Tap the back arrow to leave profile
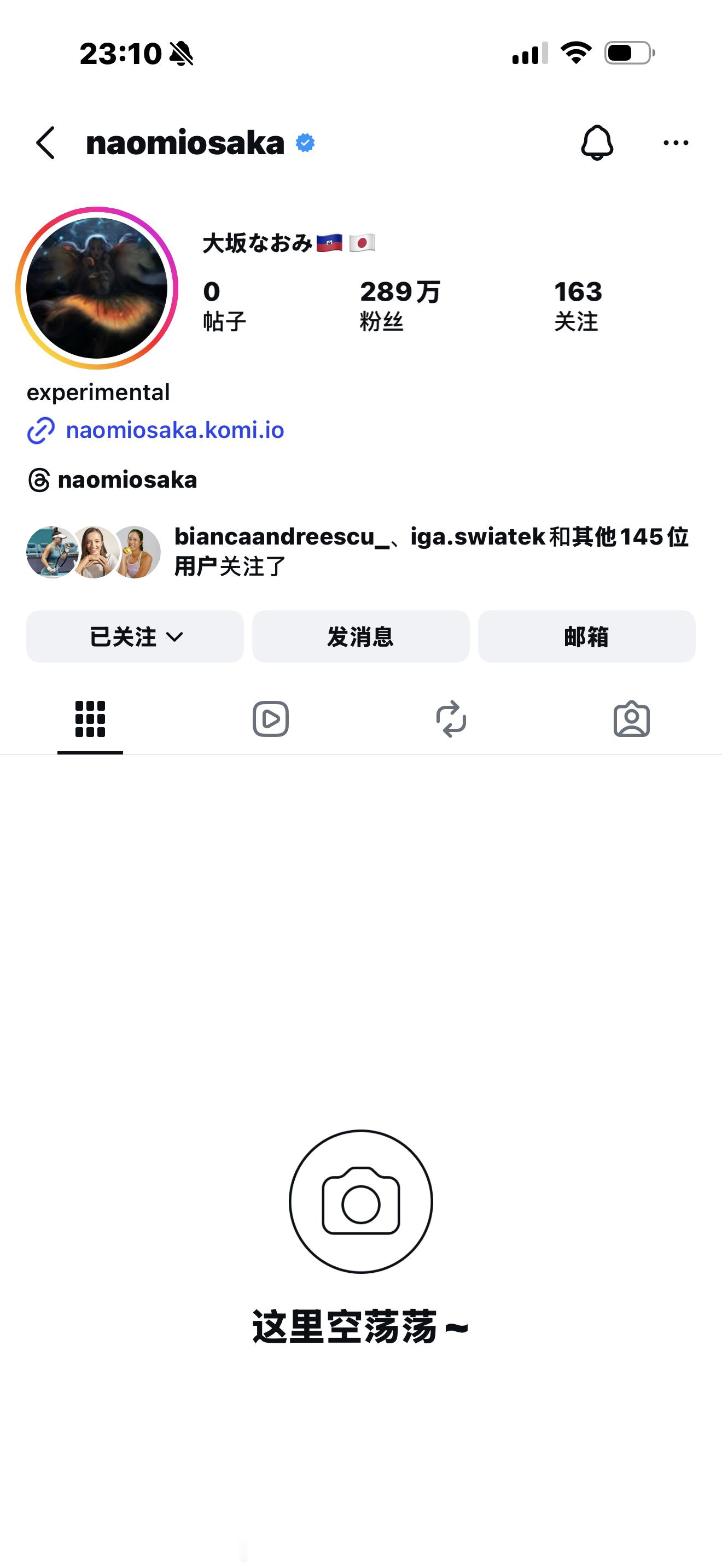This screenshot has width=722, height=1568. click(x=45, y=143)
